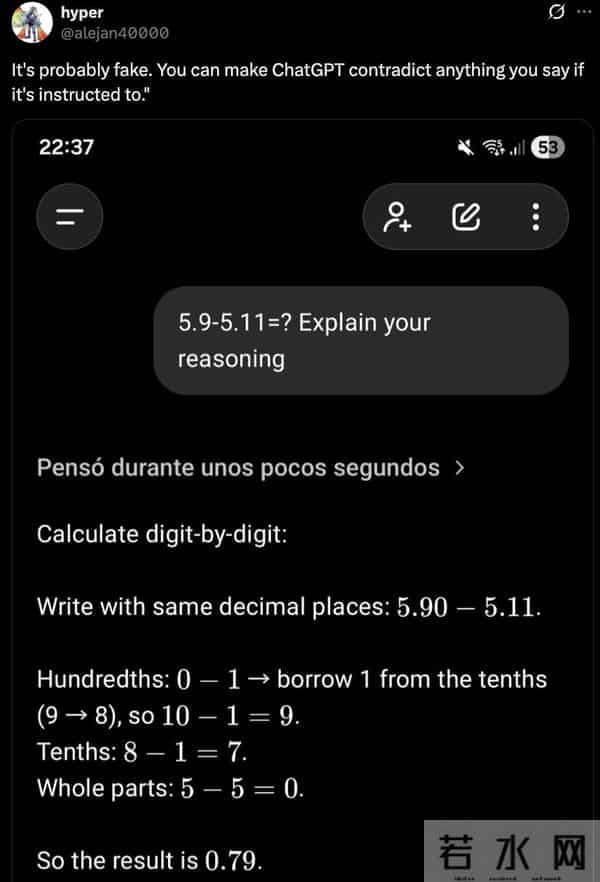Open hyper's profile picture
The image size is (600, 882).
[28, 24]
